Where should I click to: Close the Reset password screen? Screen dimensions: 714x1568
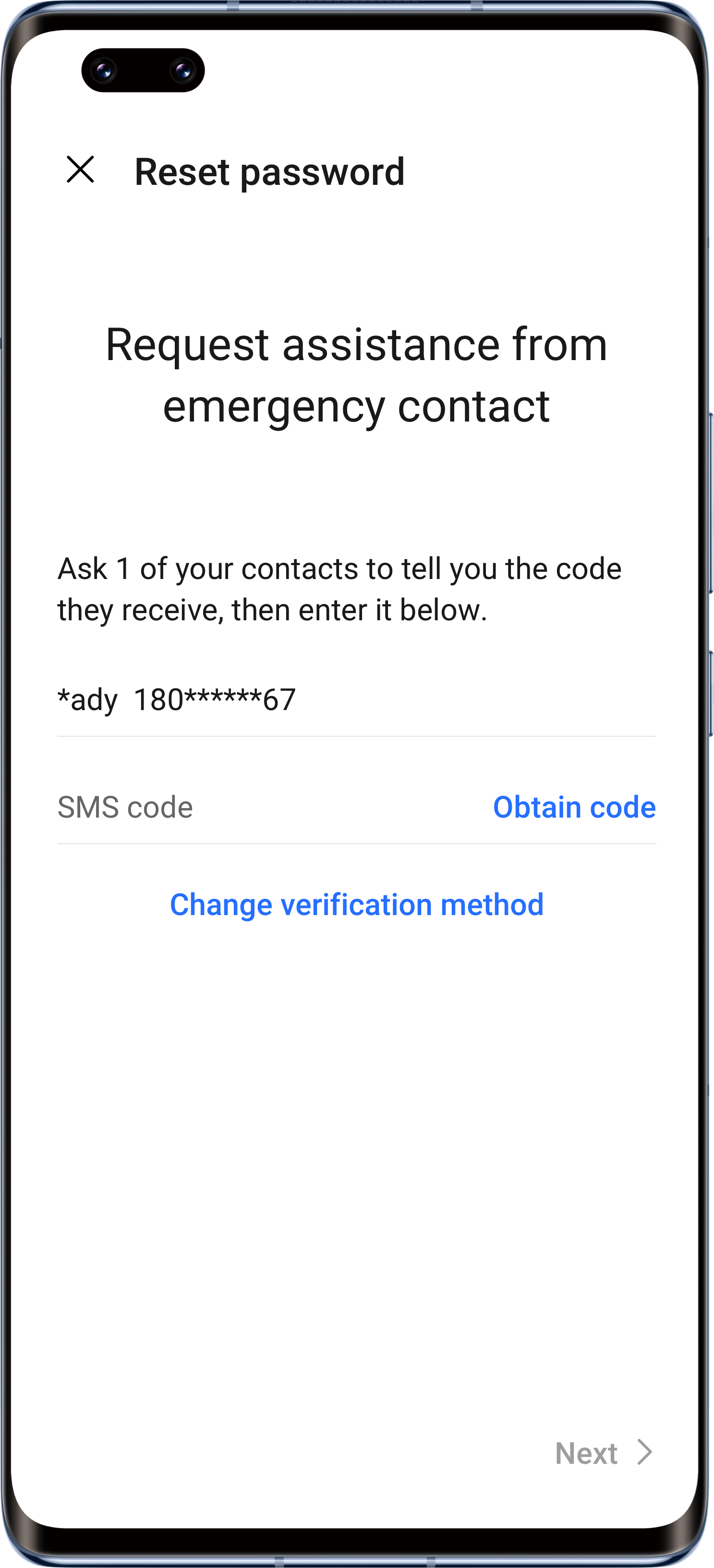click(80, 169)
